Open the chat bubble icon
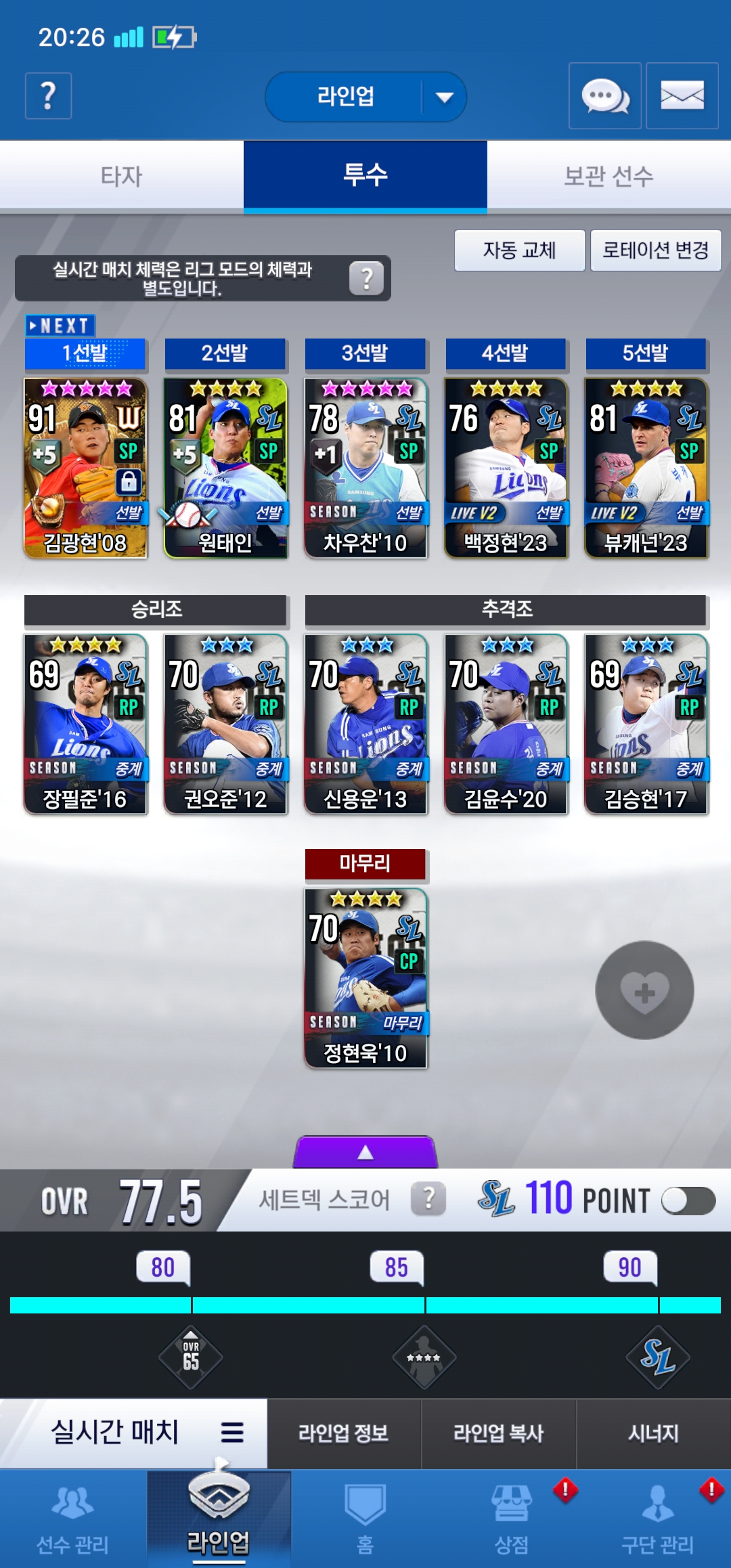The width and height of the screenshot is (731, 1568). click(605, 95)
